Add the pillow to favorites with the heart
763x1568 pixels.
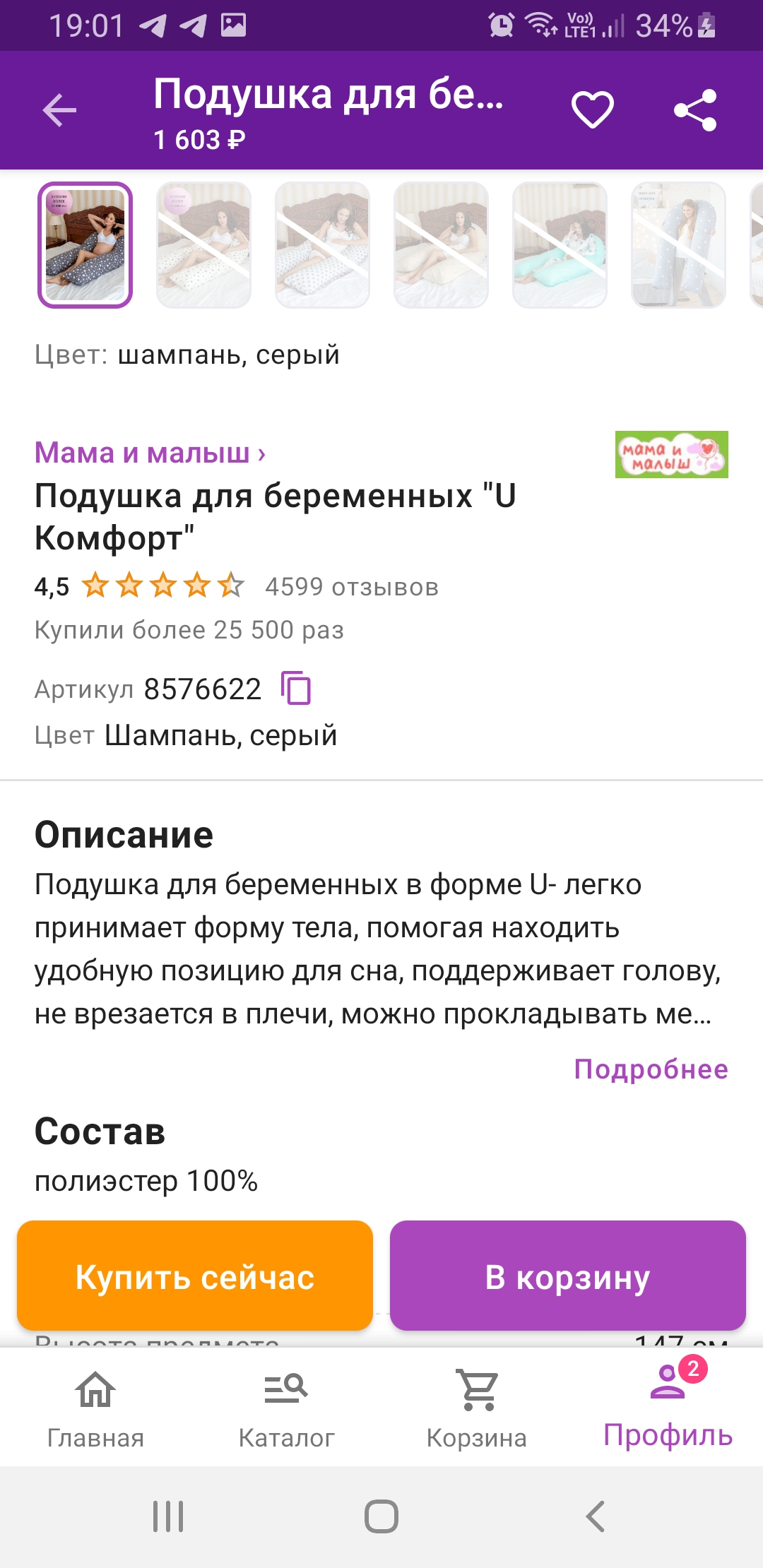coord(592,110)
